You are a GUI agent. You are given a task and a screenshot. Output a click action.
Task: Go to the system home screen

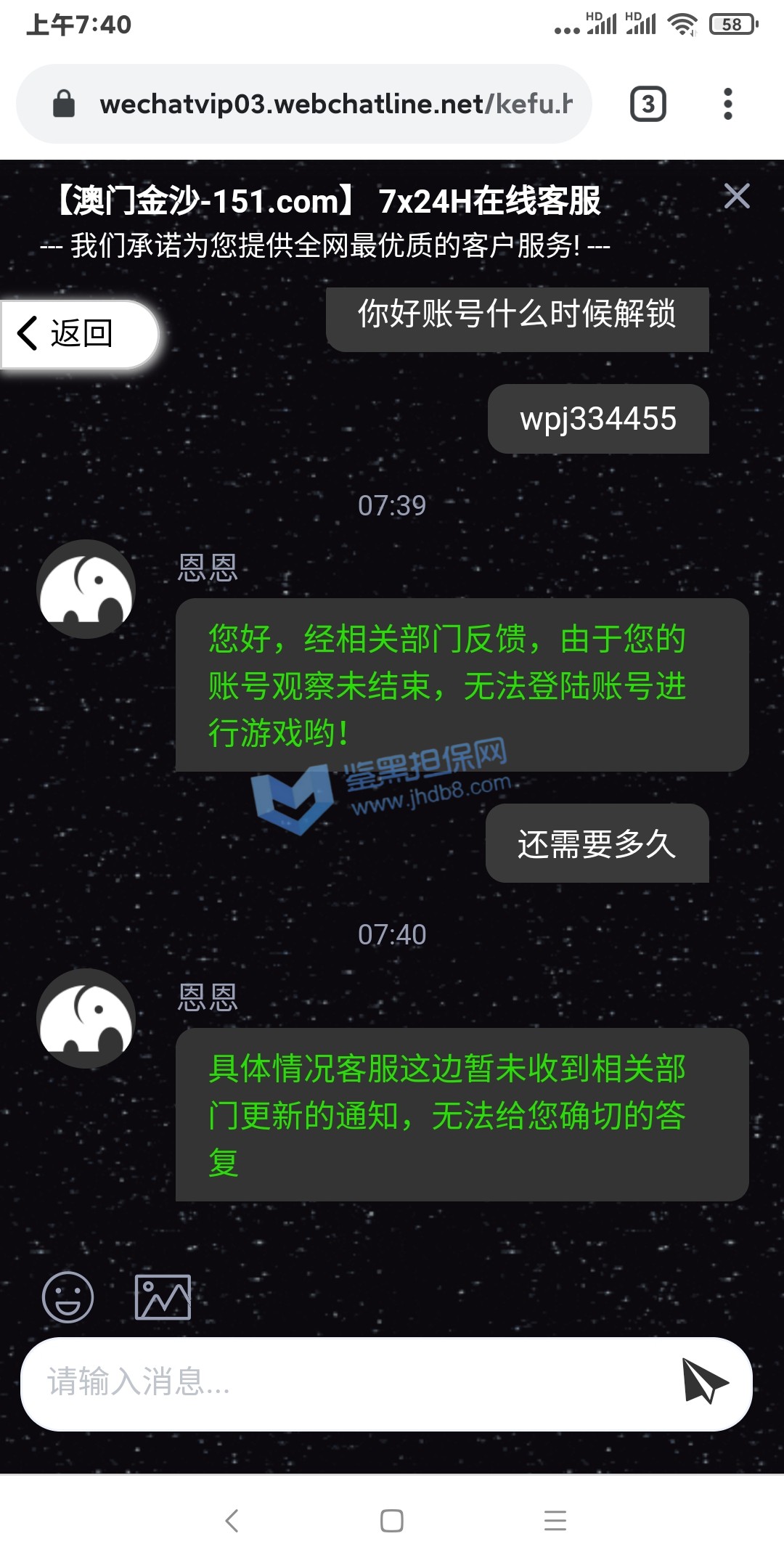point(392,1520)
